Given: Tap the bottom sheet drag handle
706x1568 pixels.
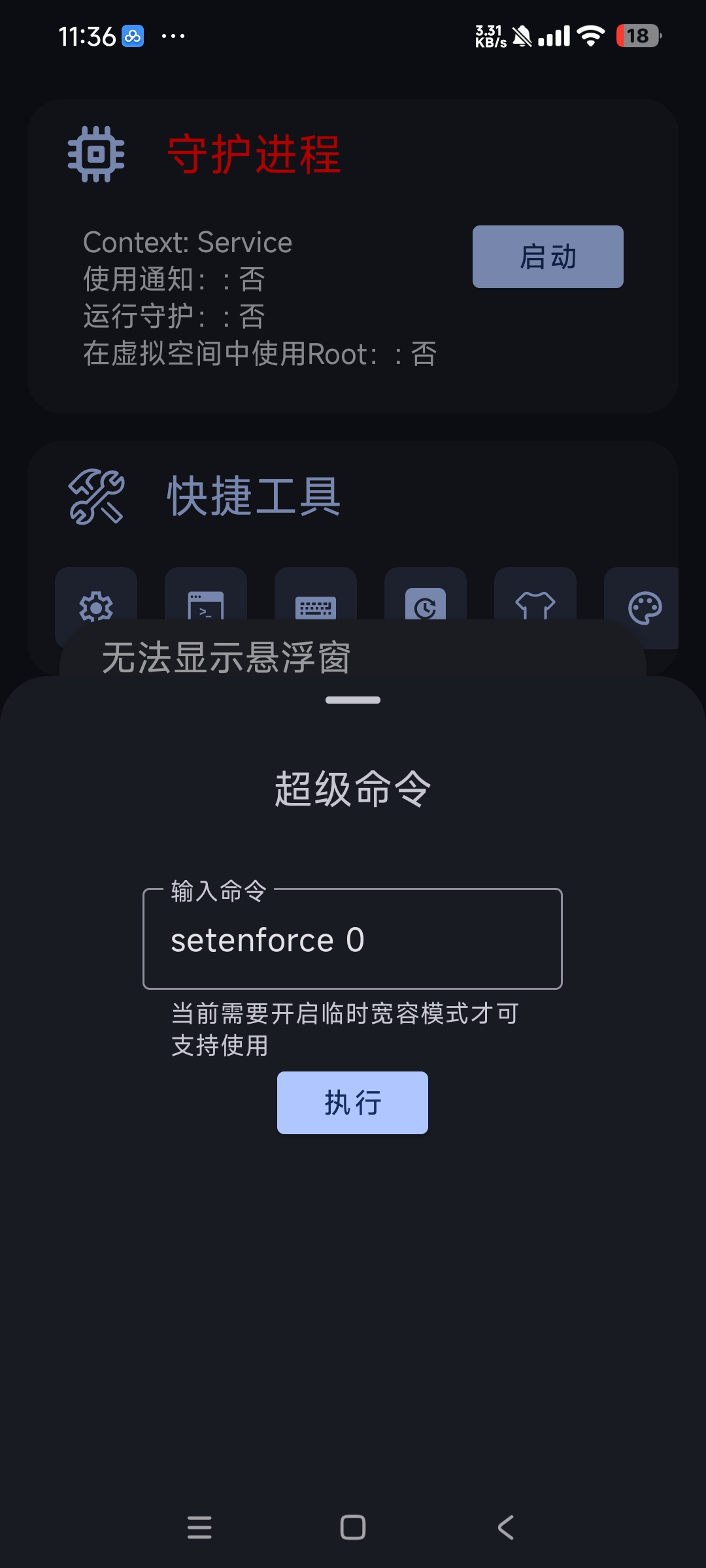Looking at the screenshot, I should 353,700.
